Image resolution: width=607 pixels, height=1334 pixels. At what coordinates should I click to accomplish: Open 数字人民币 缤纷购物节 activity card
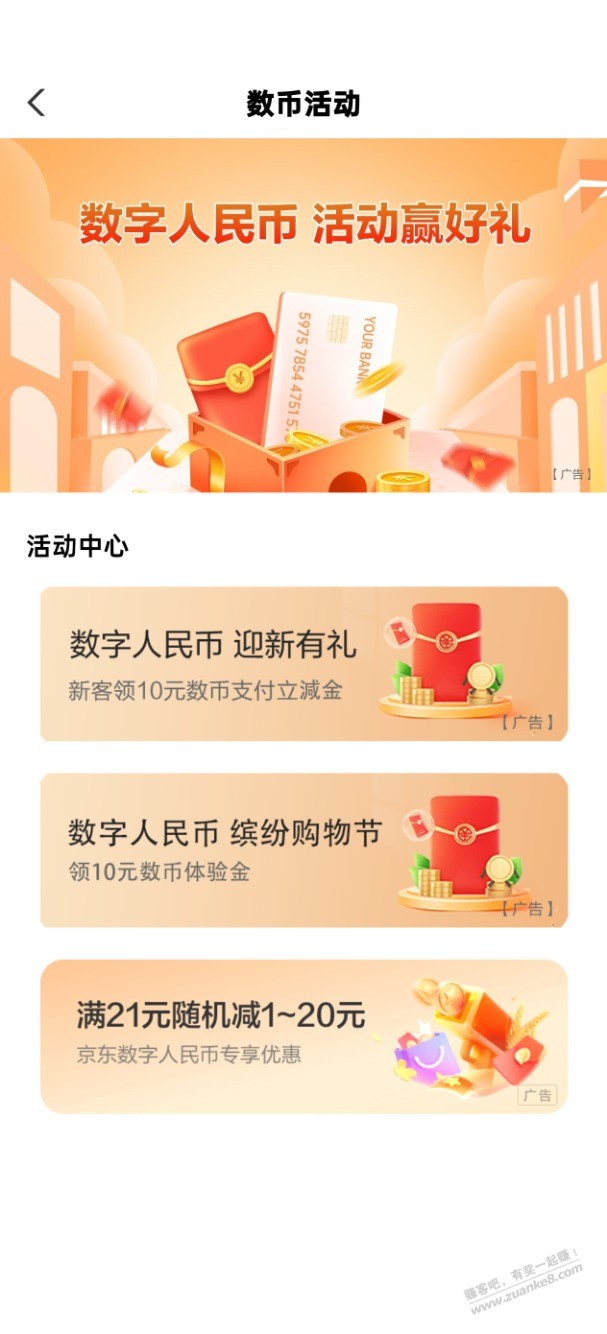click(x=303, y=850)
